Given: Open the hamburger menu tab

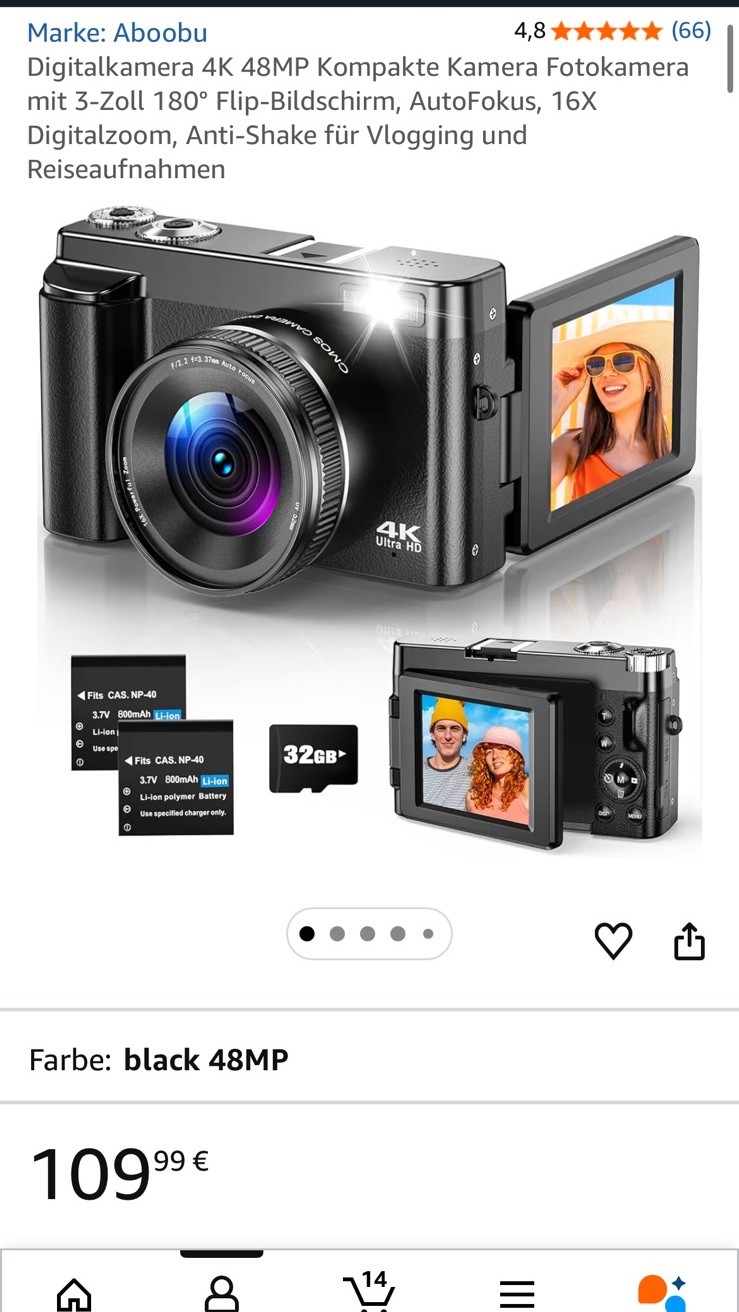Looking at the screenshot, I should (517, 1293).
